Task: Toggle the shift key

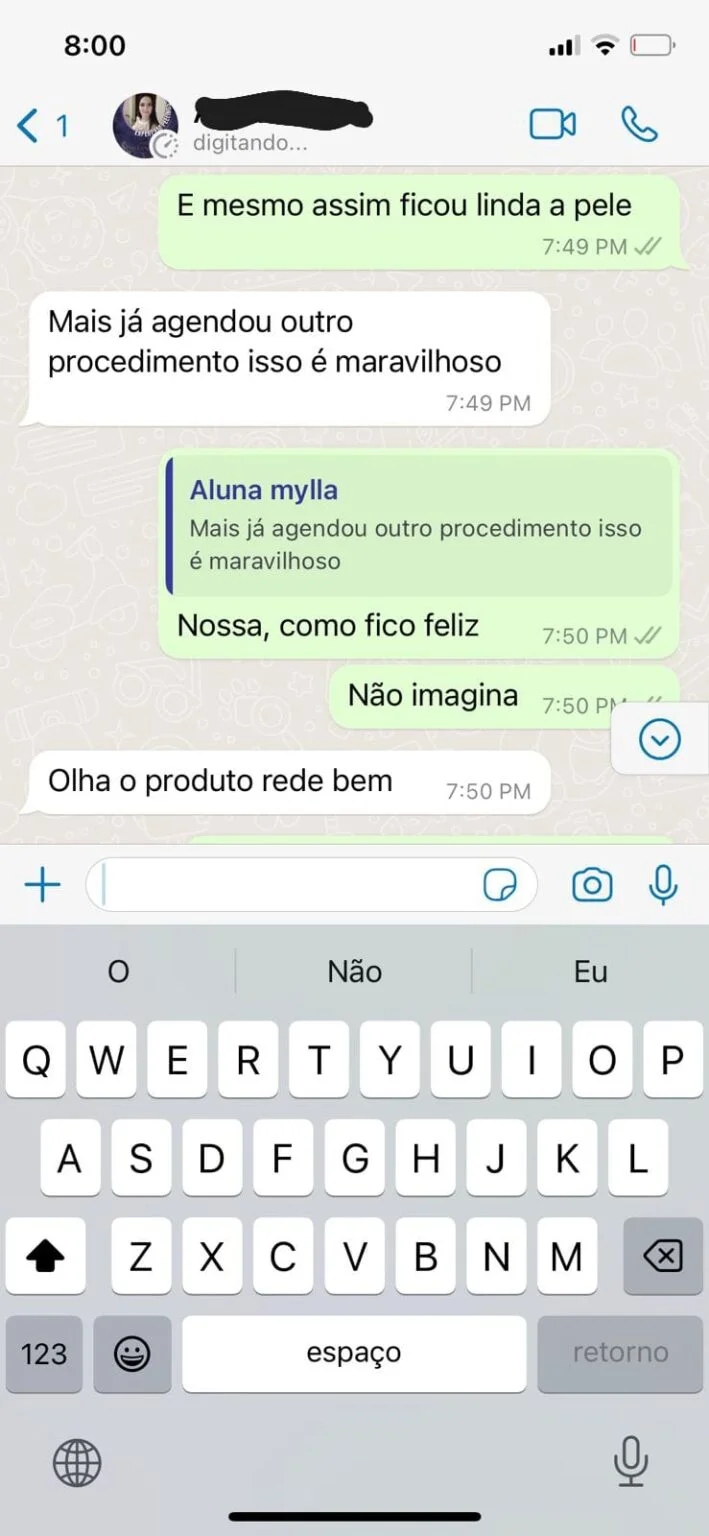Action: (46, 1257)
